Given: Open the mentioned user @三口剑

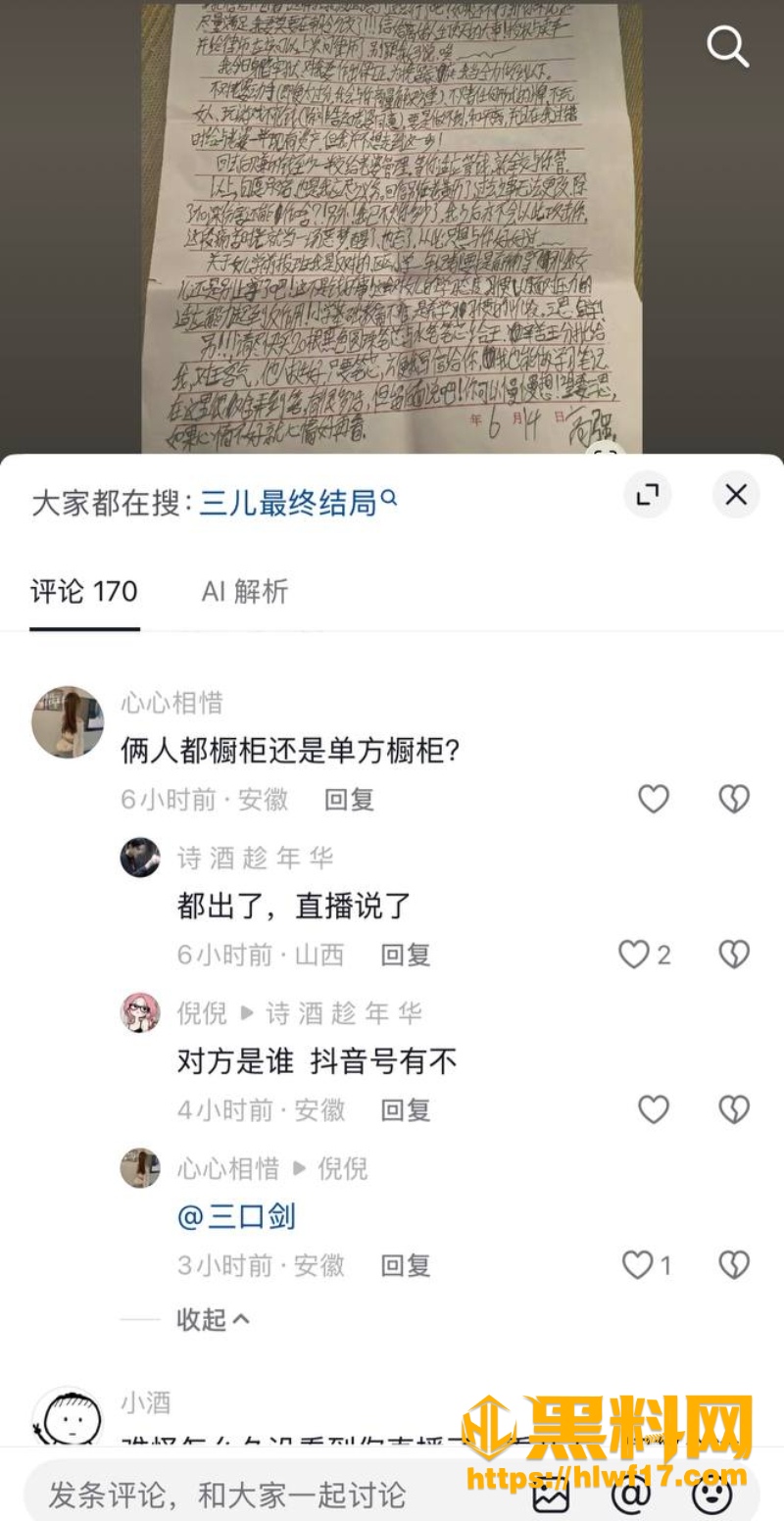Looking at the screenshot, I should (236, 1216).
